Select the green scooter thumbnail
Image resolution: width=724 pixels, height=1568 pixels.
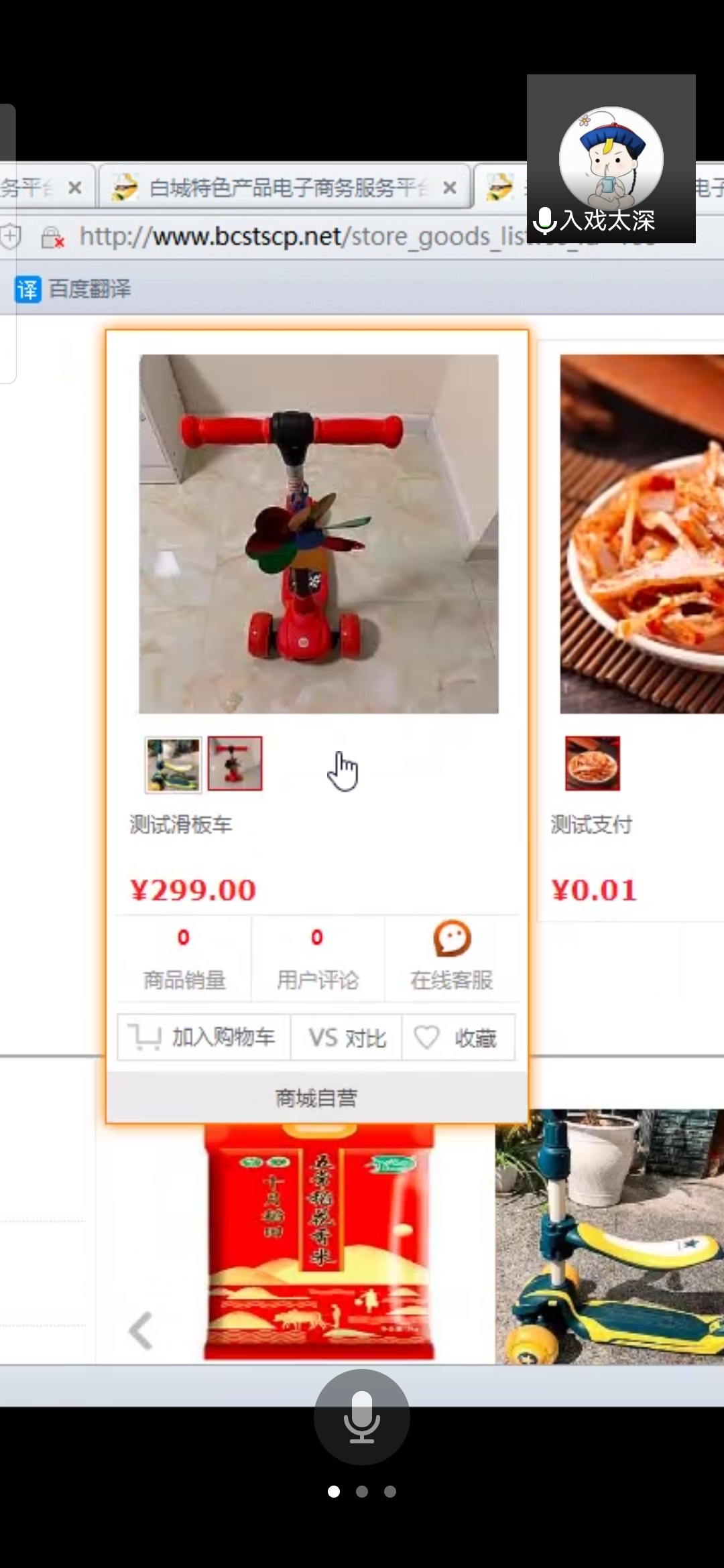point(173,764)
